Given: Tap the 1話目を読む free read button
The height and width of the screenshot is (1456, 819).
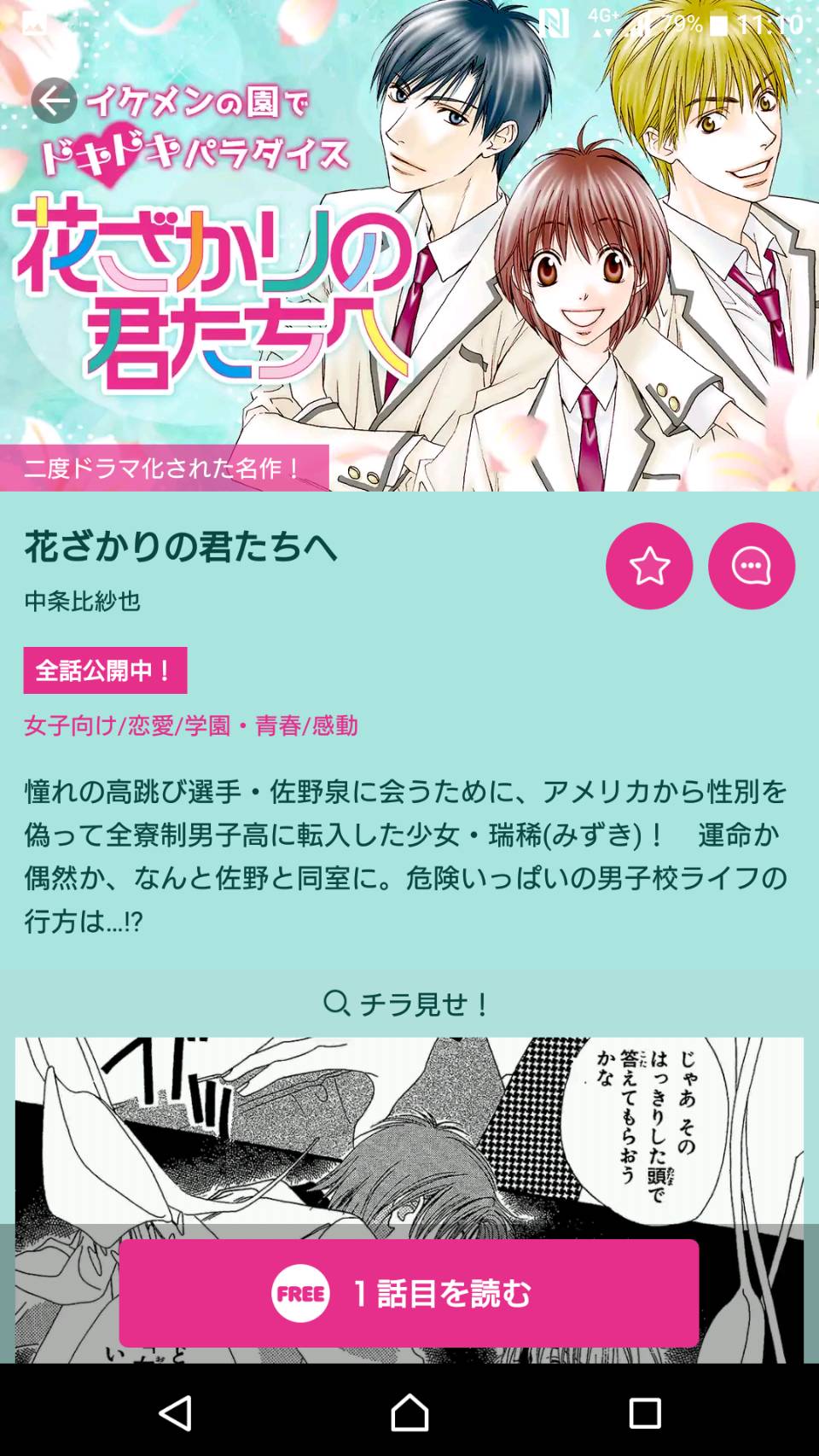Looking at the screenshot, I should pyautogui.click(x=409, y=1293).
